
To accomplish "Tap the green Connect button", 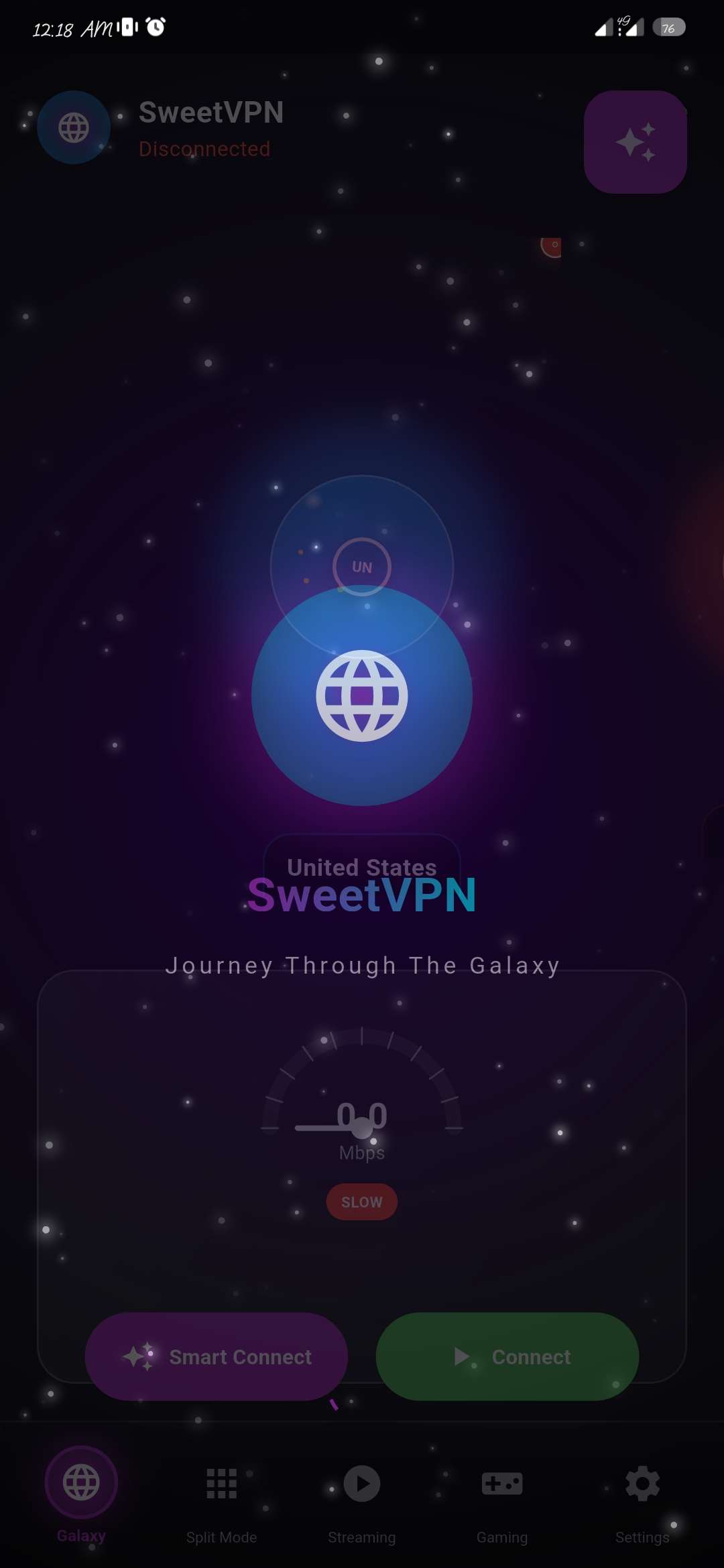I will click(507, 1356).
